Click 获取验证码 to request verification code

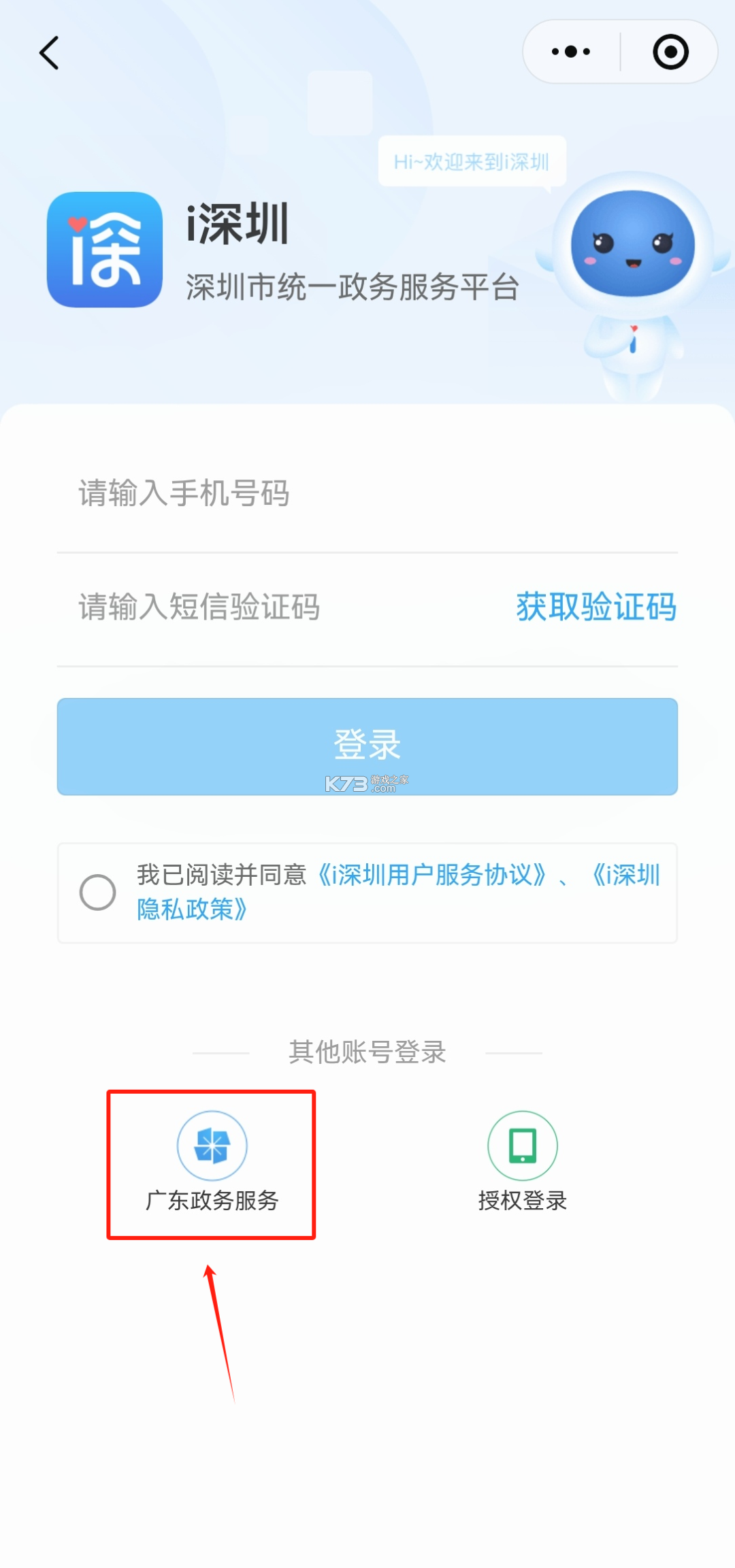pyautogui.click(x=595, y=607)
